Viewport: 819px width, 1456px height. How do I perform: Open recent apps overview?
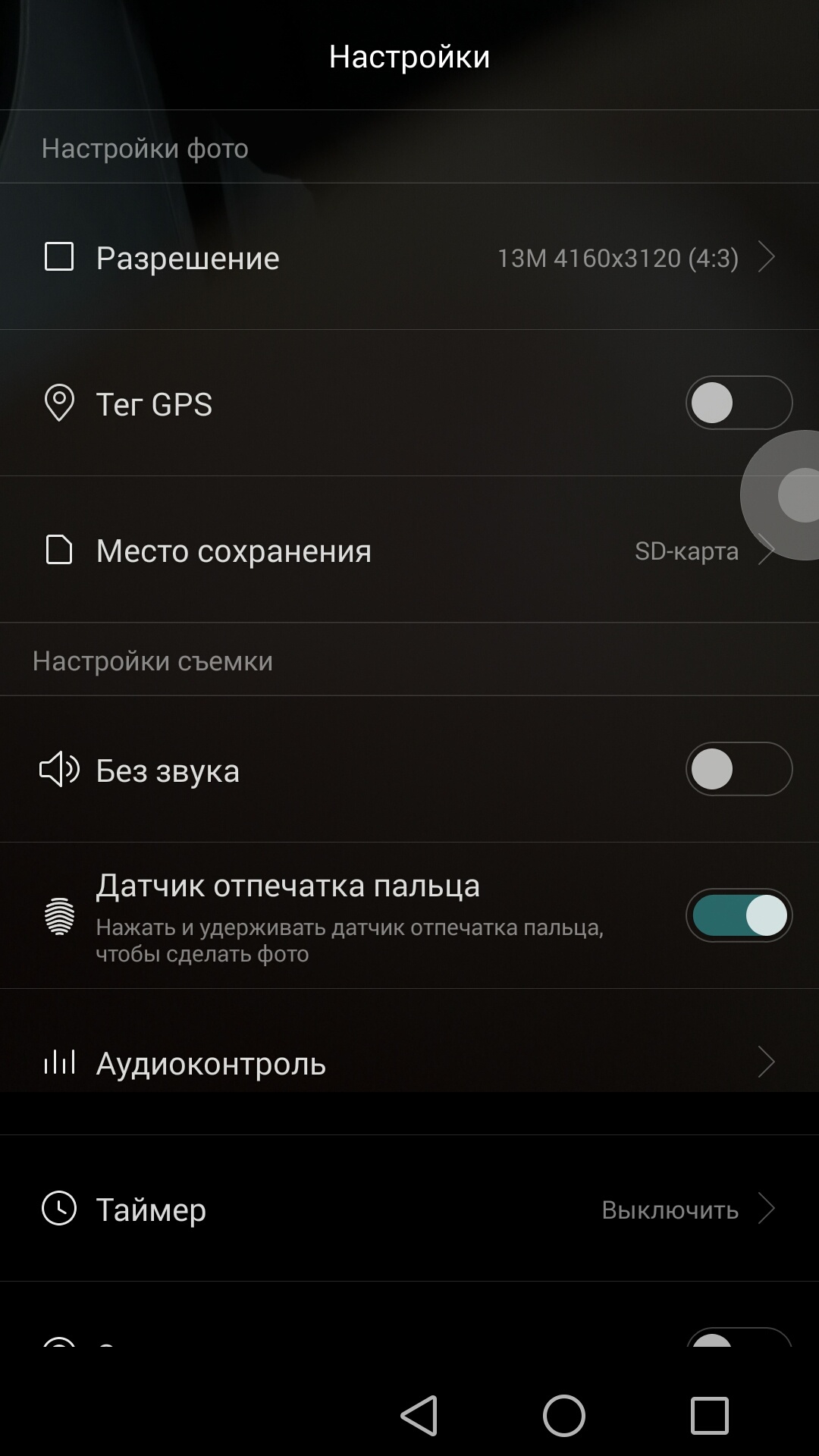tap(709, 1415)
